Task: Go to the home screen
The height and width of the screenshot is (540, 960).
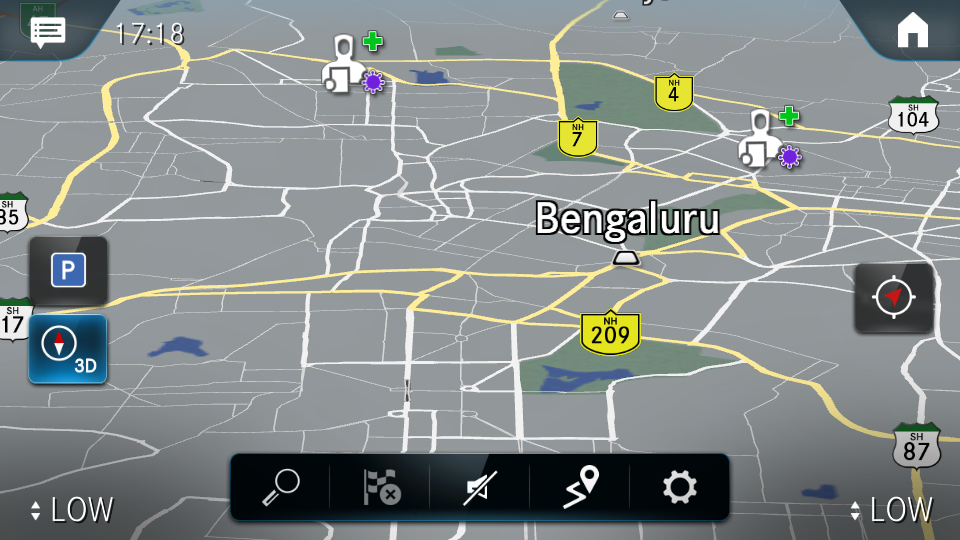Action: (x=912, y=32)
